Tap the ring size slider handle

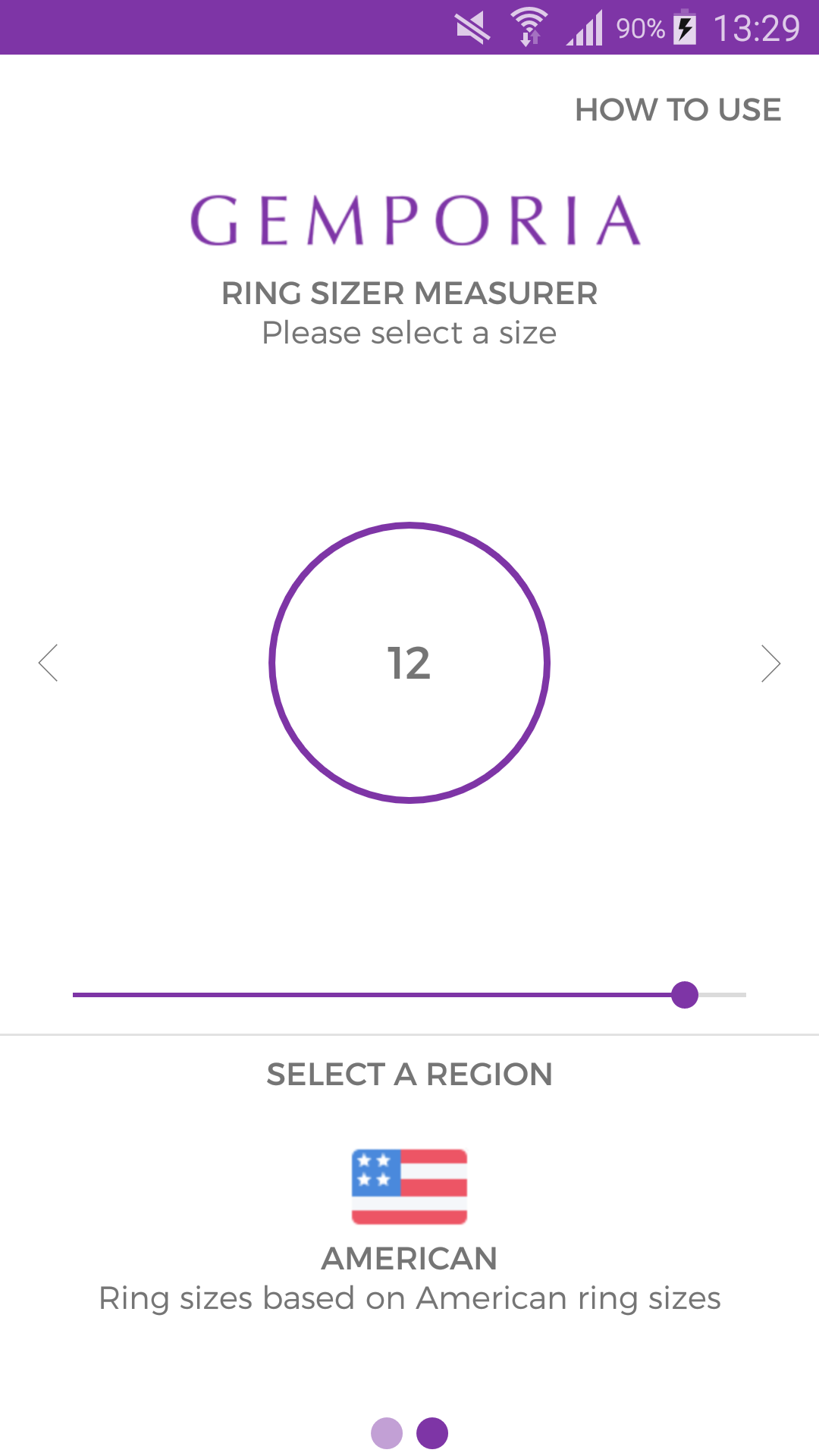pyautogui.click(x=685, y=994)
